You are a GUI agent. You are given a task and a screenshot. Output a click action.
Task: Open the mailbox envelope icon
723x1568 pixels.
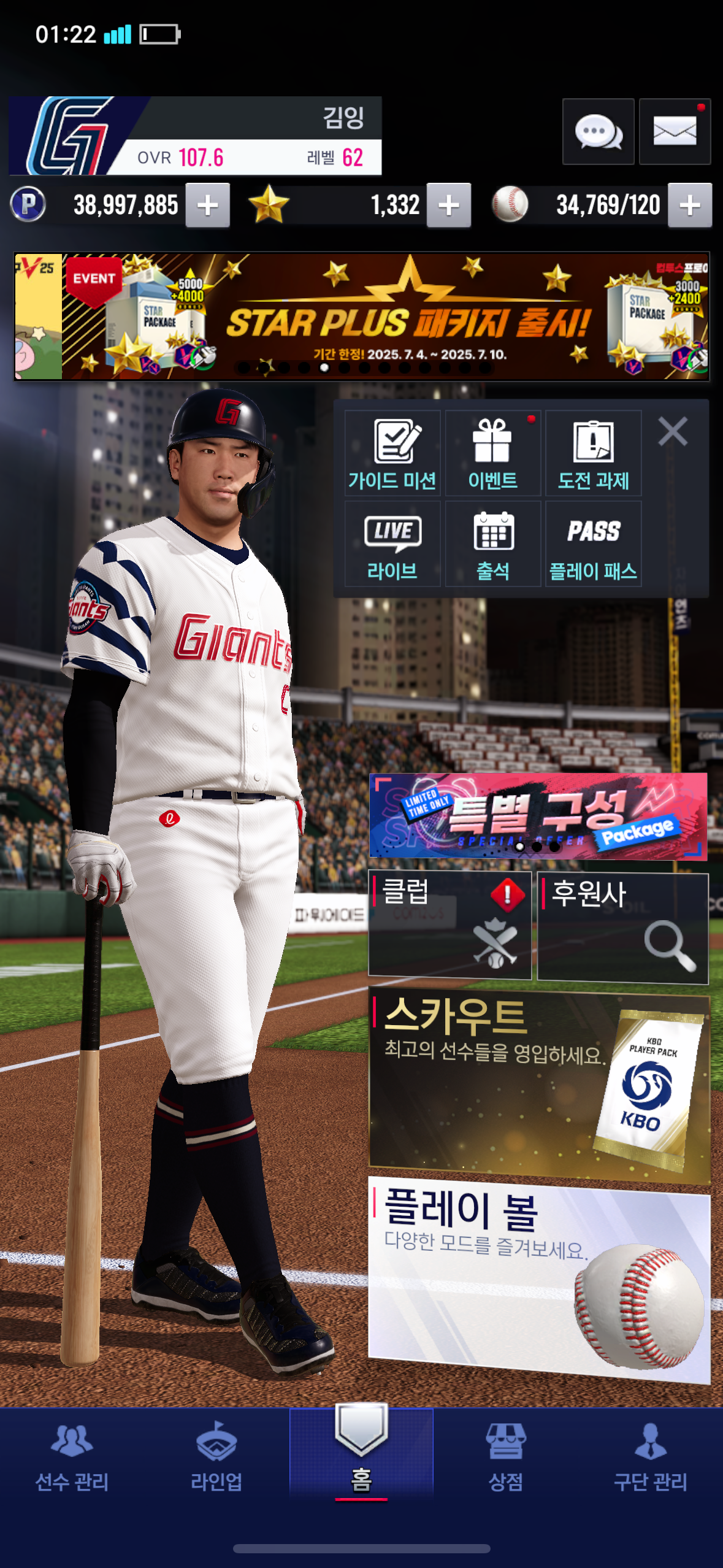[675, 131]
